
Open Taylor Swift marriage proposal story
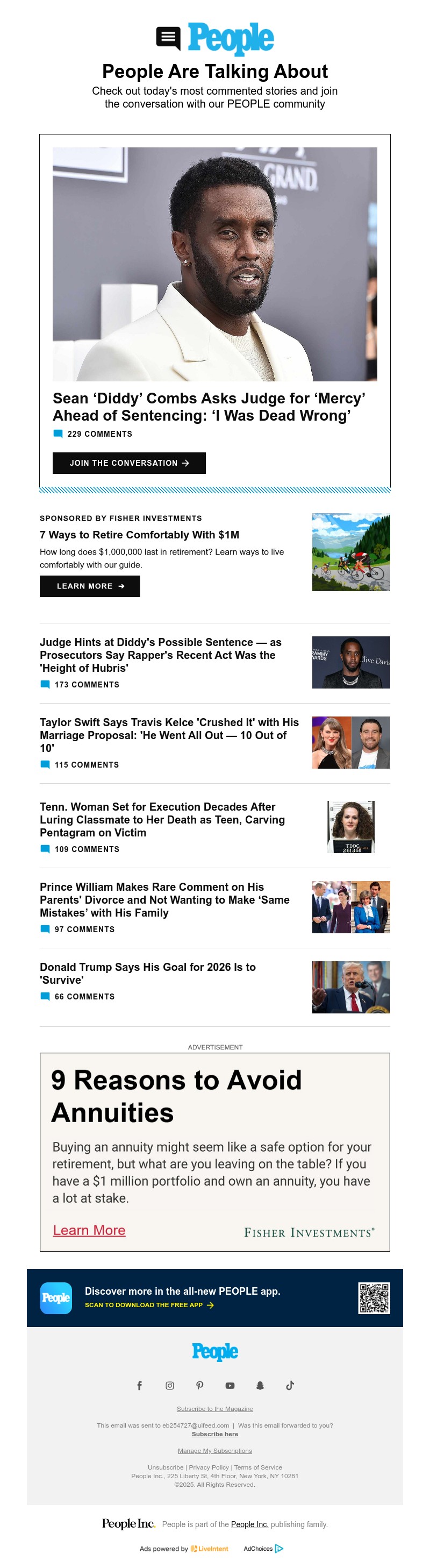pyautogui.click(x=169, y=735)
